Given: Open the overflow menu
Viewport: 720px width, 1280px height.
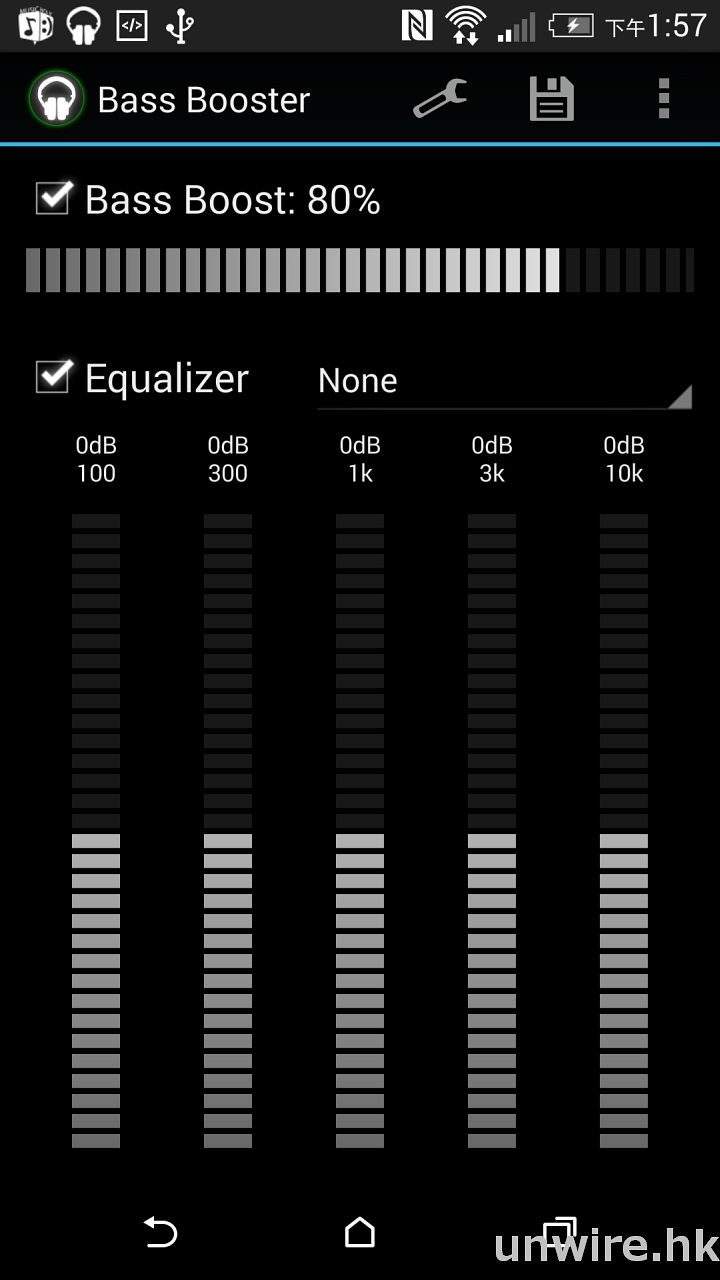Looking at the screenshot, I should point(663,99).
